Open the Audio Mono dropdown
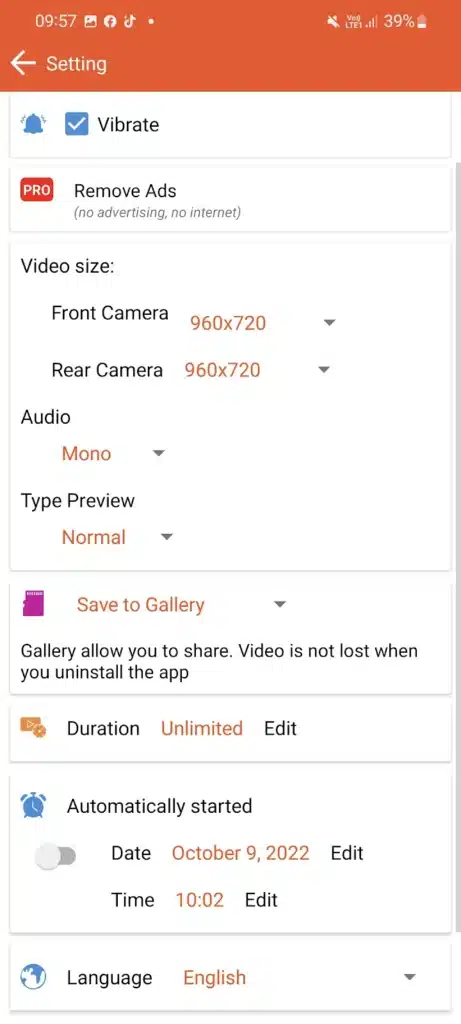This screenshot has width=461, height=1024. point(112,453)
